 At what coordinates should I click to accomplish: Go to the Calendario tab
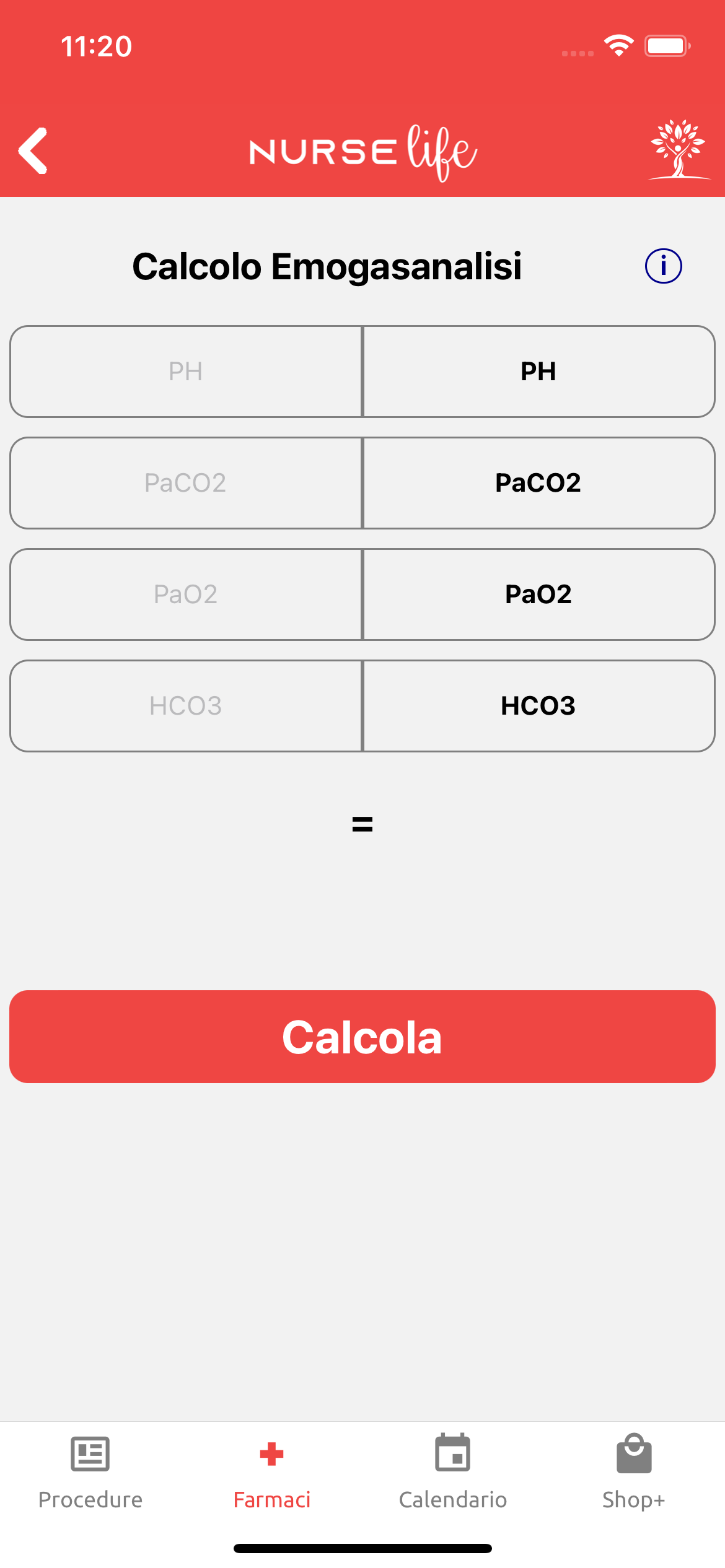(453, 1473)
